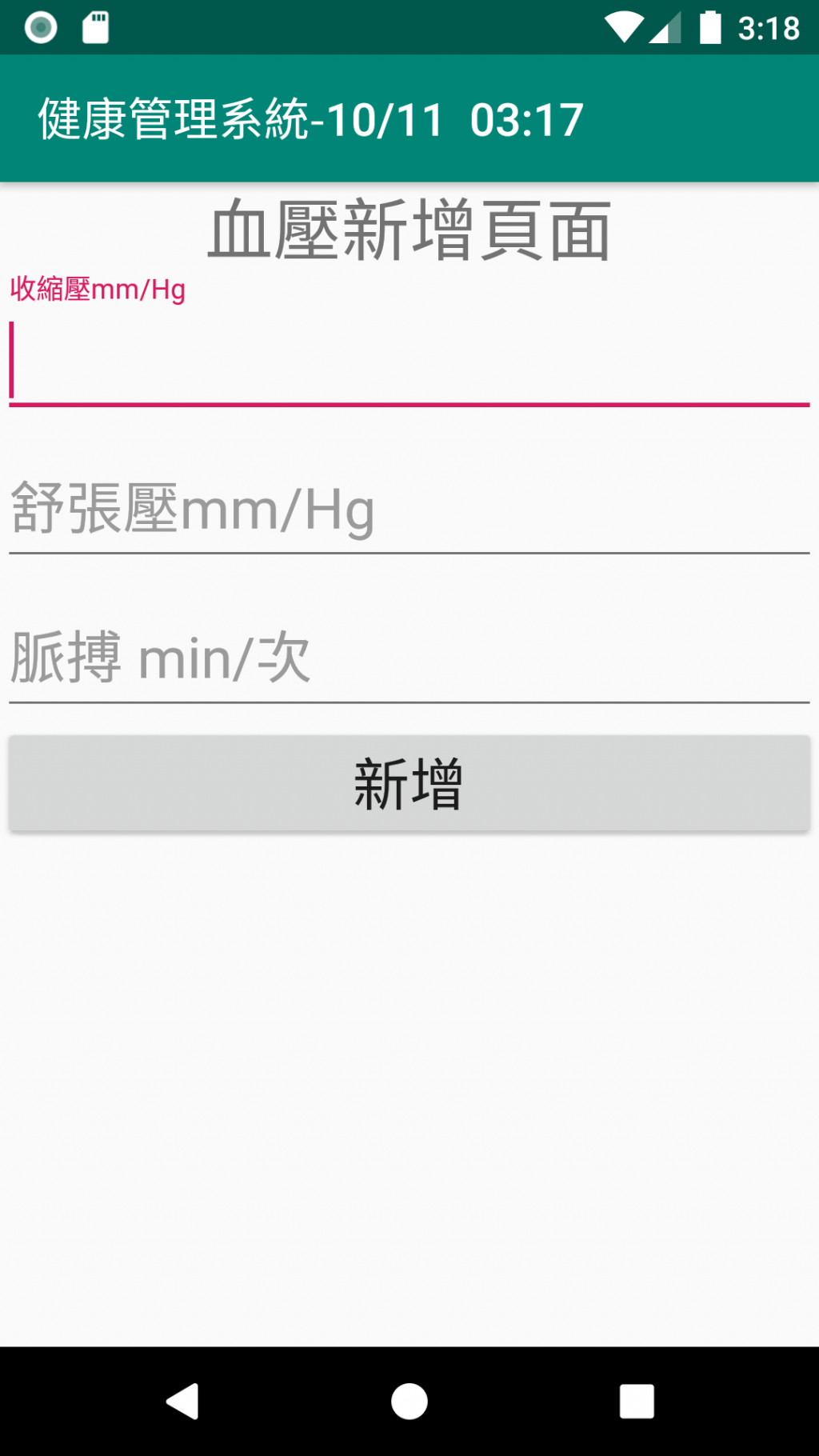819x1456 pixels.
Task: Go back with the system back button
Action: click(182, 1401)
